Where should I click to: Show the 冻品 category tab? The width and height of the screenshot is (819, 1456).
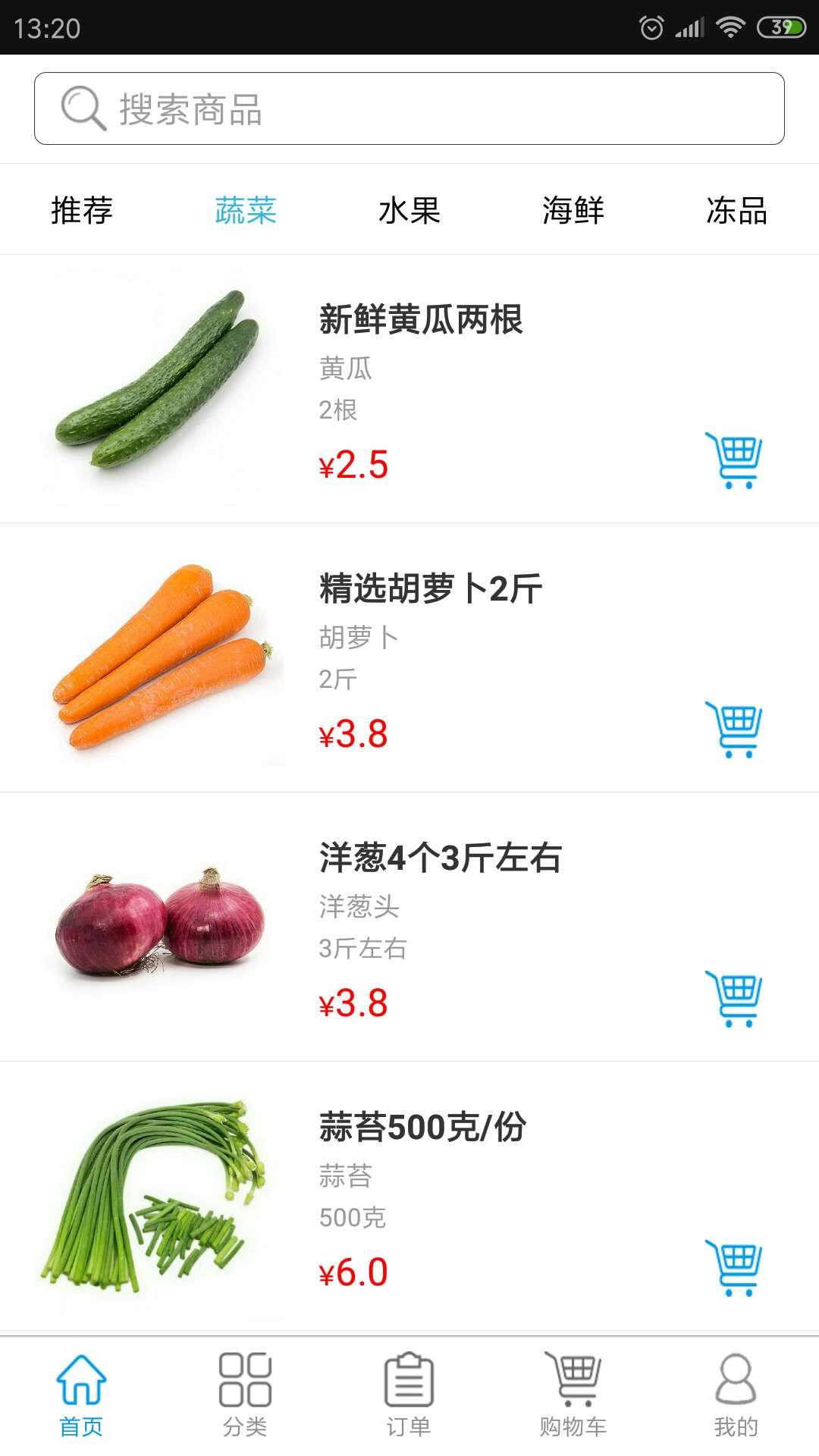pos(736,210)
